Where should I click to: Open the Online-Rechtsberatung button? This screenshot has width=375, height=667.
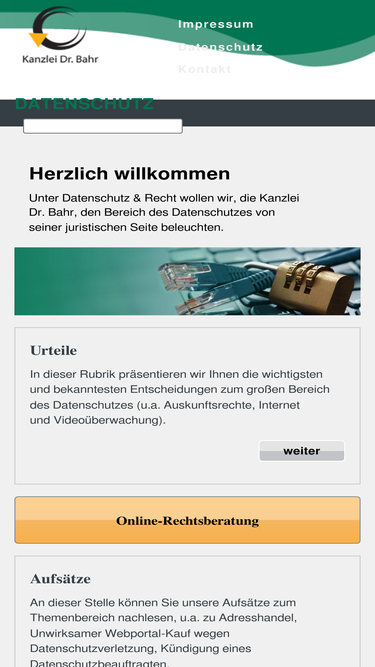(x=188, y=520)
